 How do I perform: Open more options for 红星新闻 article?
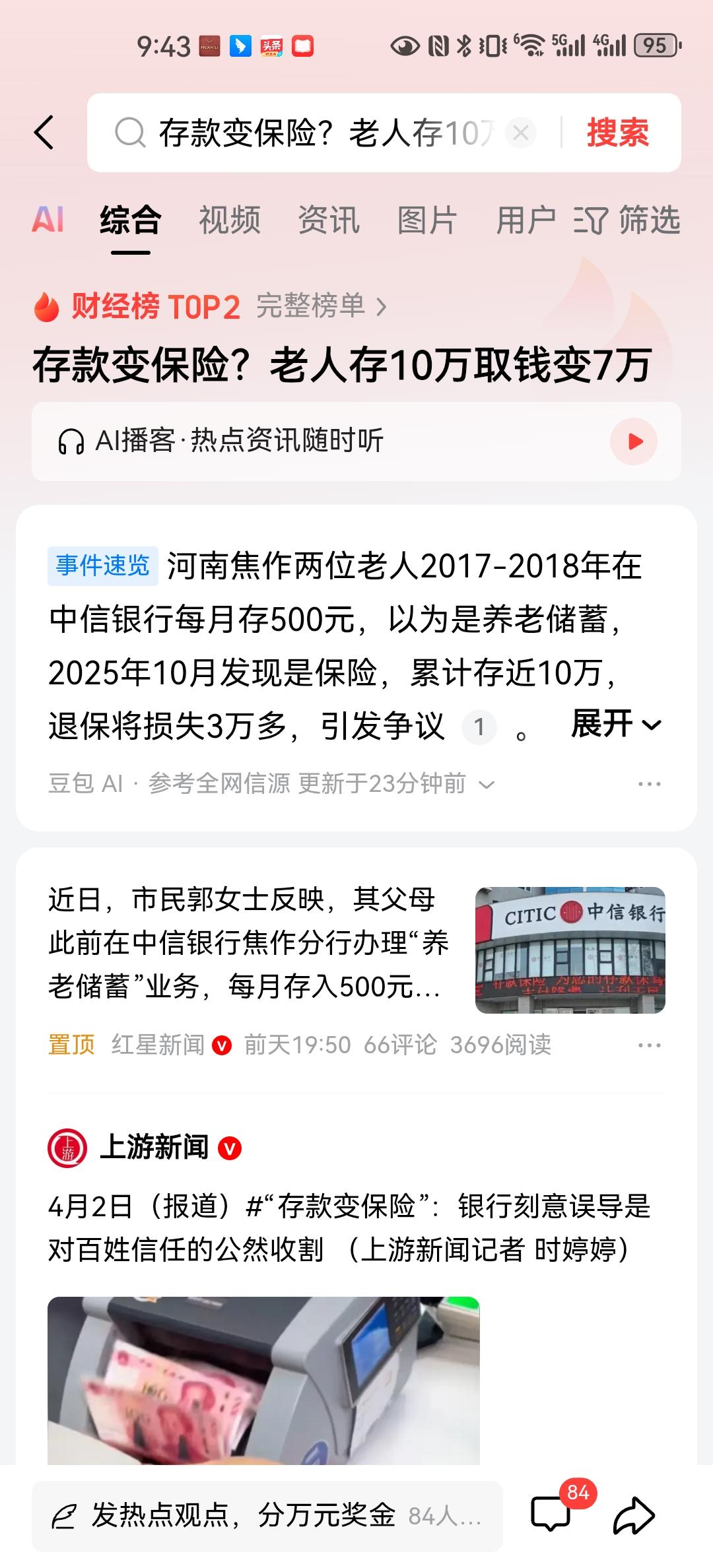point(649,1045)
